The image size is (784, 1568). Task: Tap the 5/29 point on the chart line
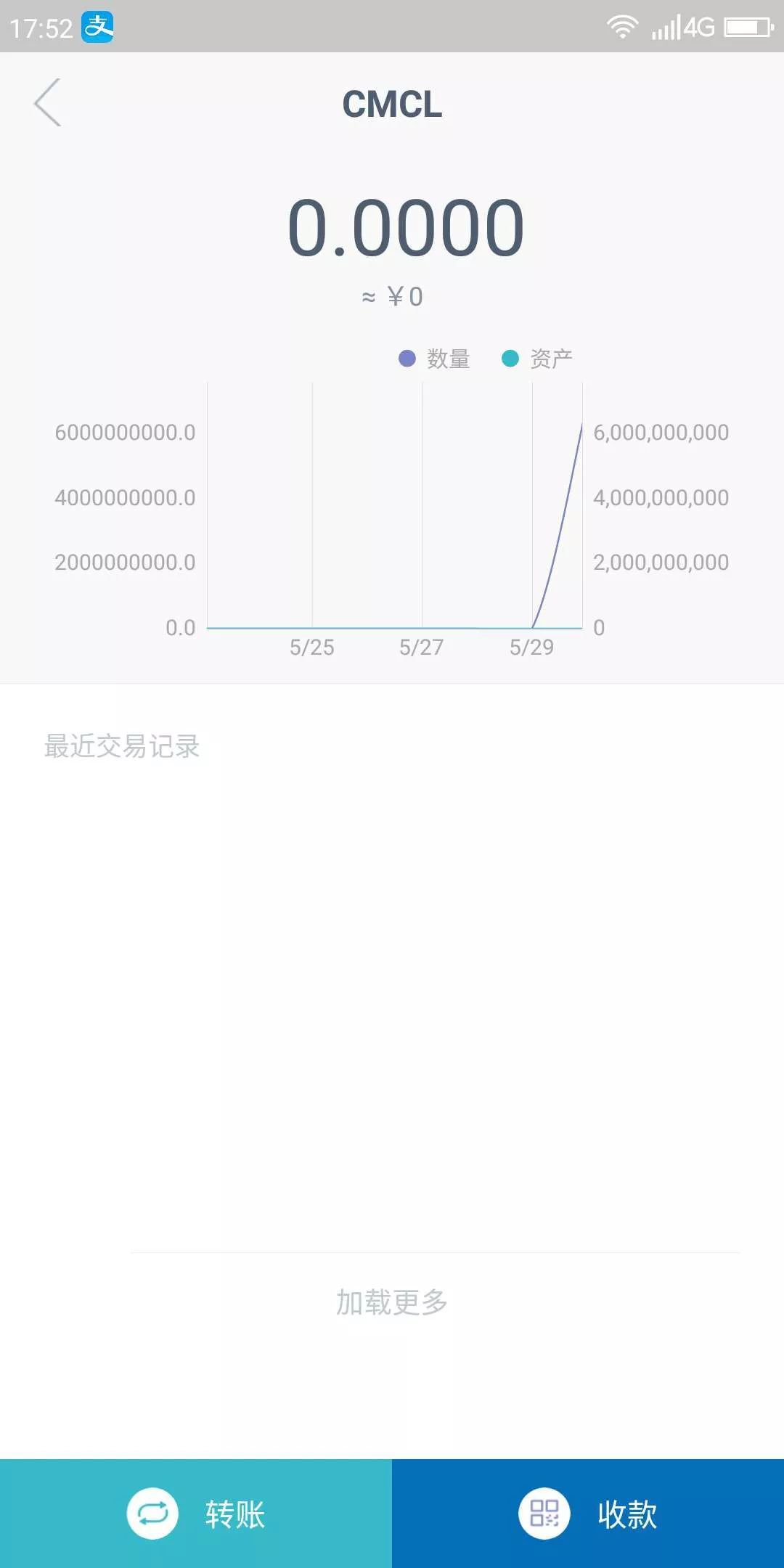531,626
